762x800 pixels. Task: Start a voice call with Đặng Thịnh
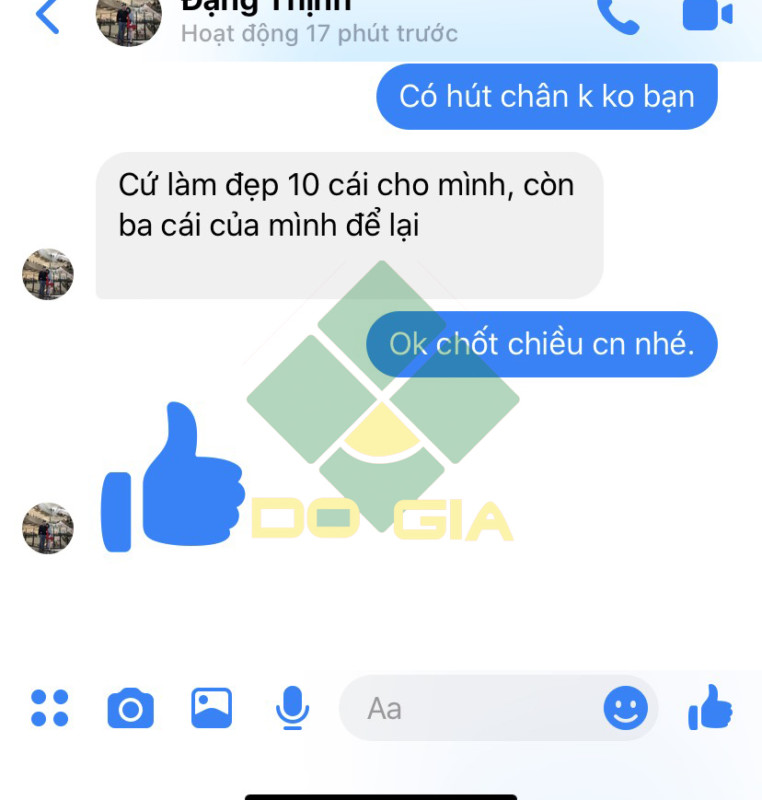(x=617, y=14)
